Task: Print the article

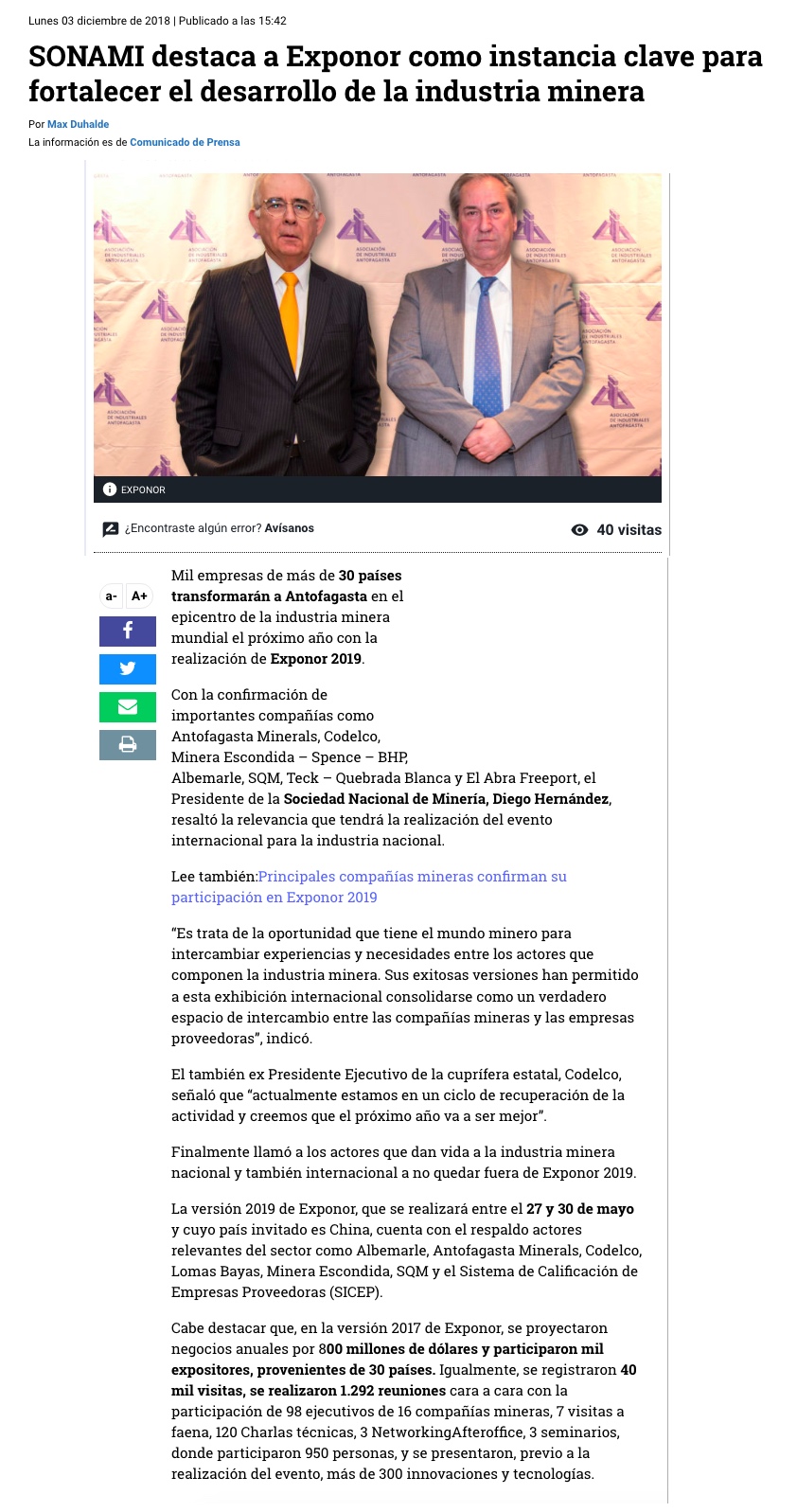Action: [x=128, y=744]
